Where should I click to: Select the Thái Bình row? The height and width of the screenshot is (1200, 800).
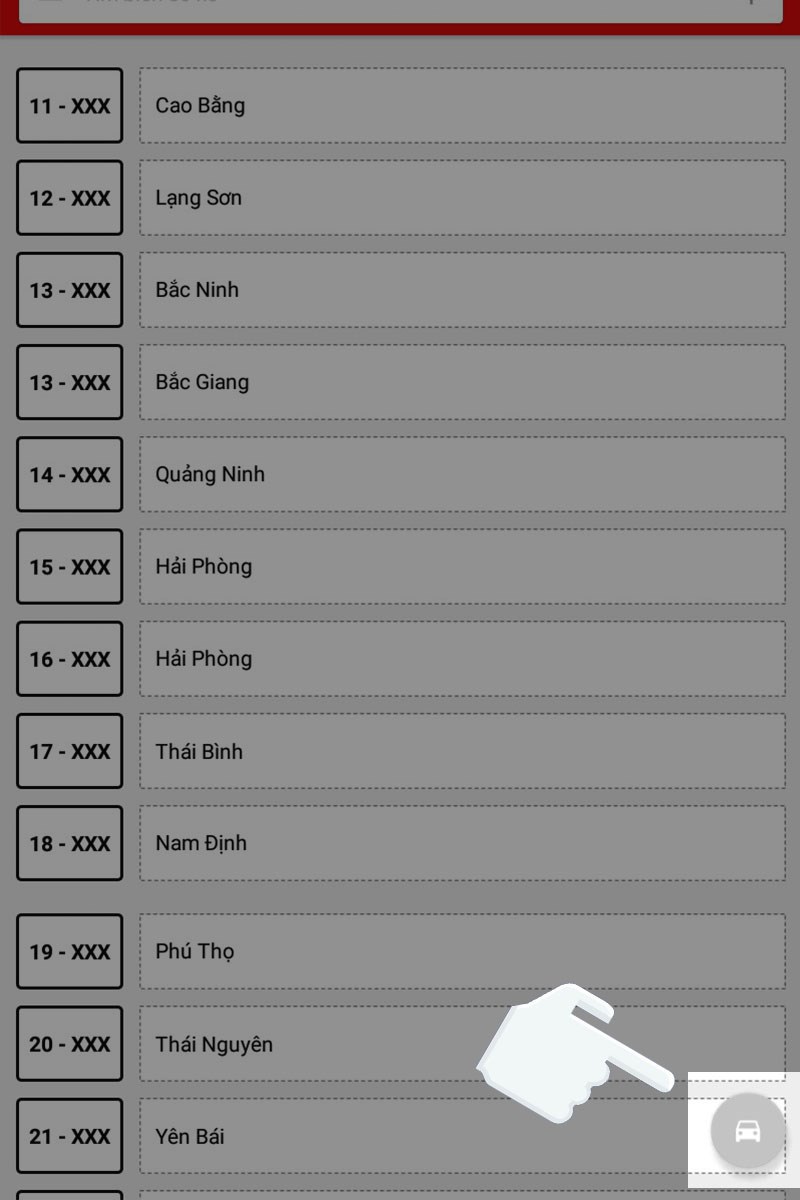click(461, 751)
